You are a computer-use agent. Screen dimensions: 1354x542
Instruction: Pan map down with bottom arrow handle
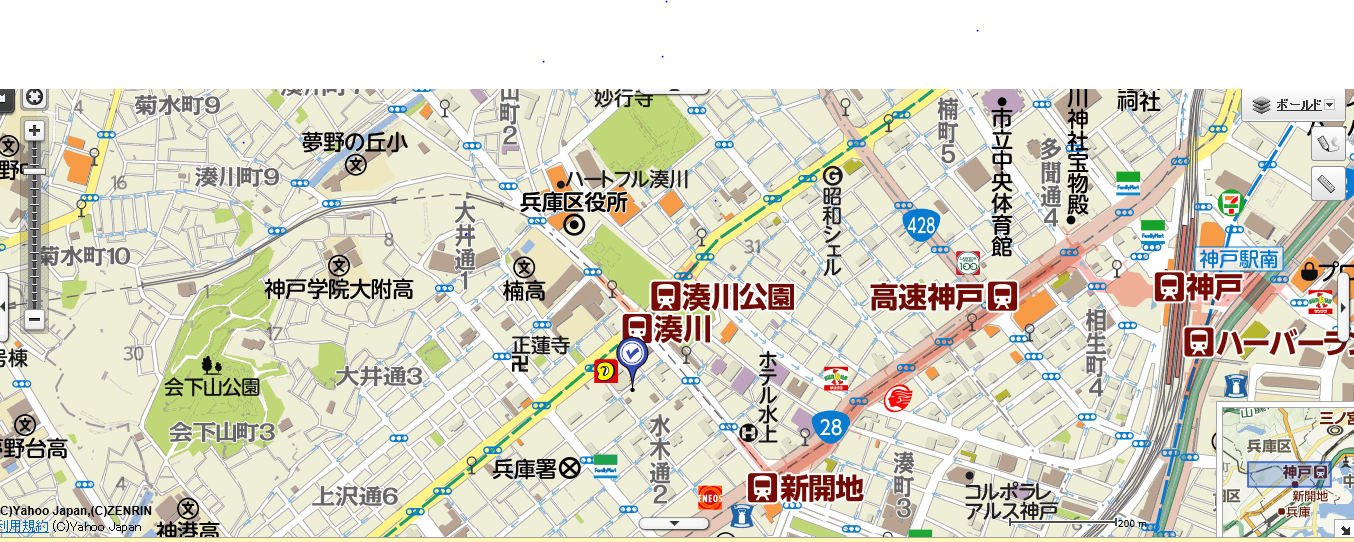click(x=673, y=523)
